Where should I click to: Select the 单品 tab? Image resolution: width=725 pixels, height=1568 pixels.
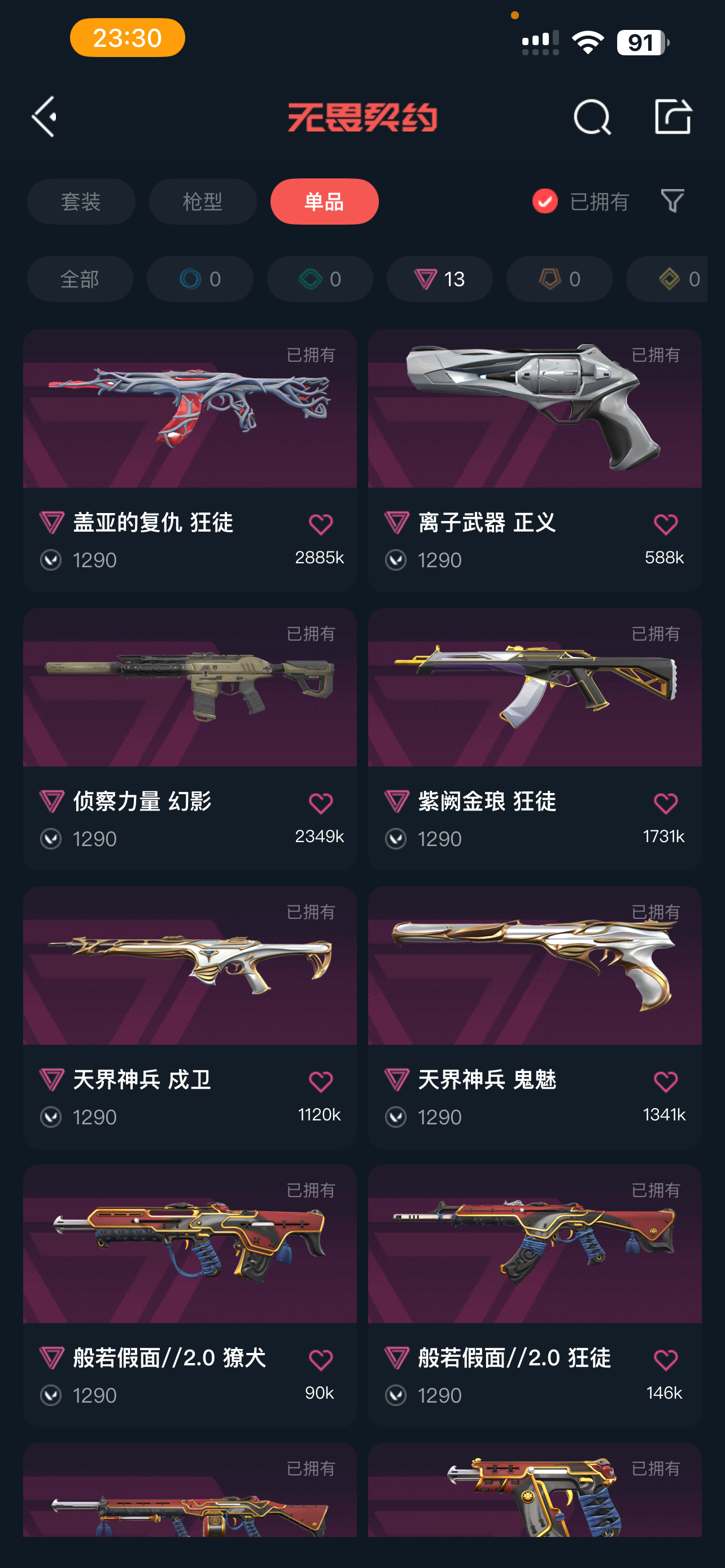[324, 202]
